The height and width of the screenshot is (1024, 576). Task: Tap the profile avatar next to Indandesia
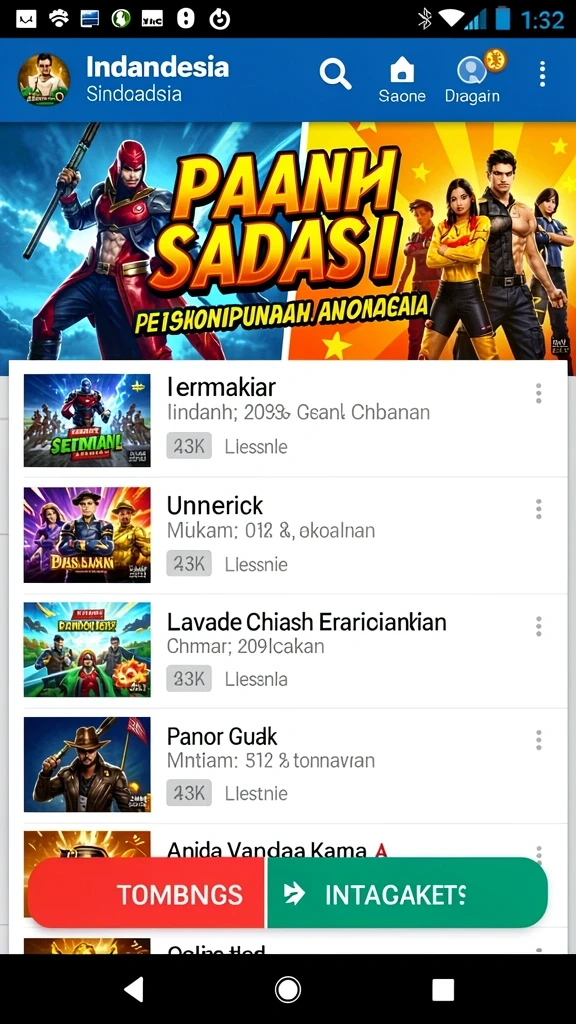click(x=44, y=80)
